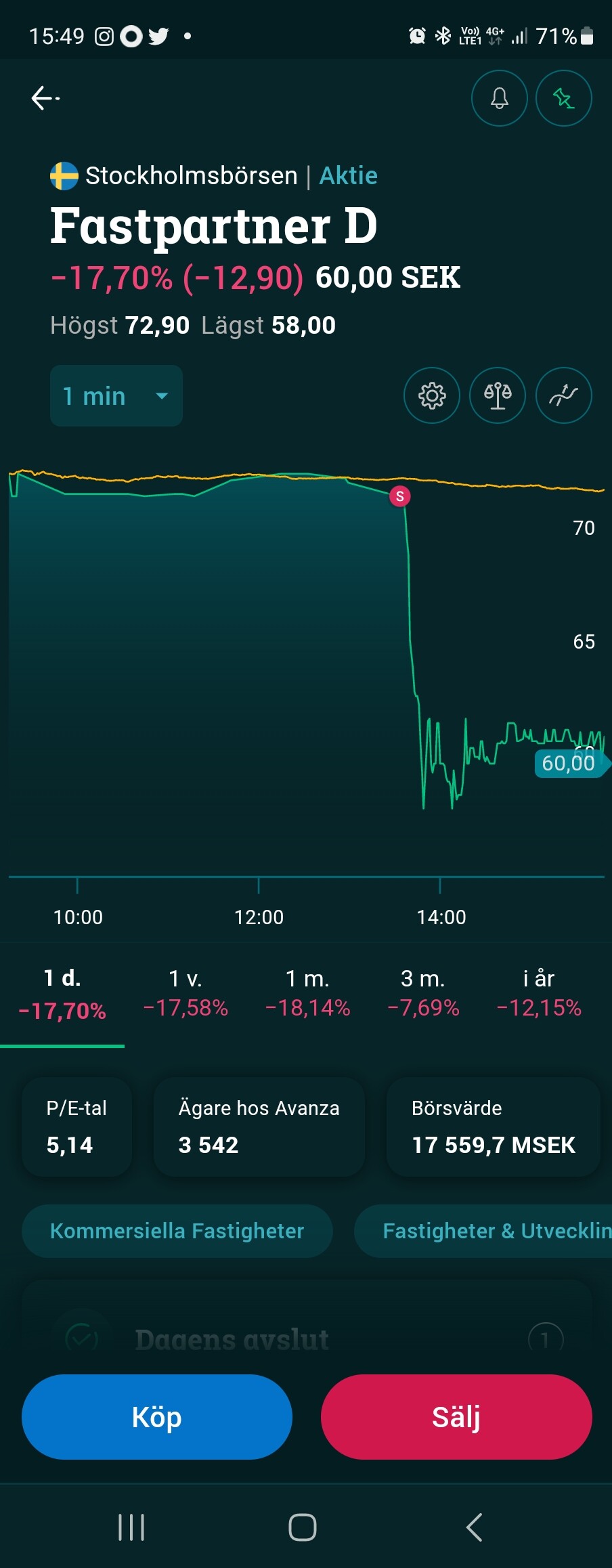Viewport: 612px width, 1568px height.
Task: Compare stock using the scales icon
Action: point(498,395)
